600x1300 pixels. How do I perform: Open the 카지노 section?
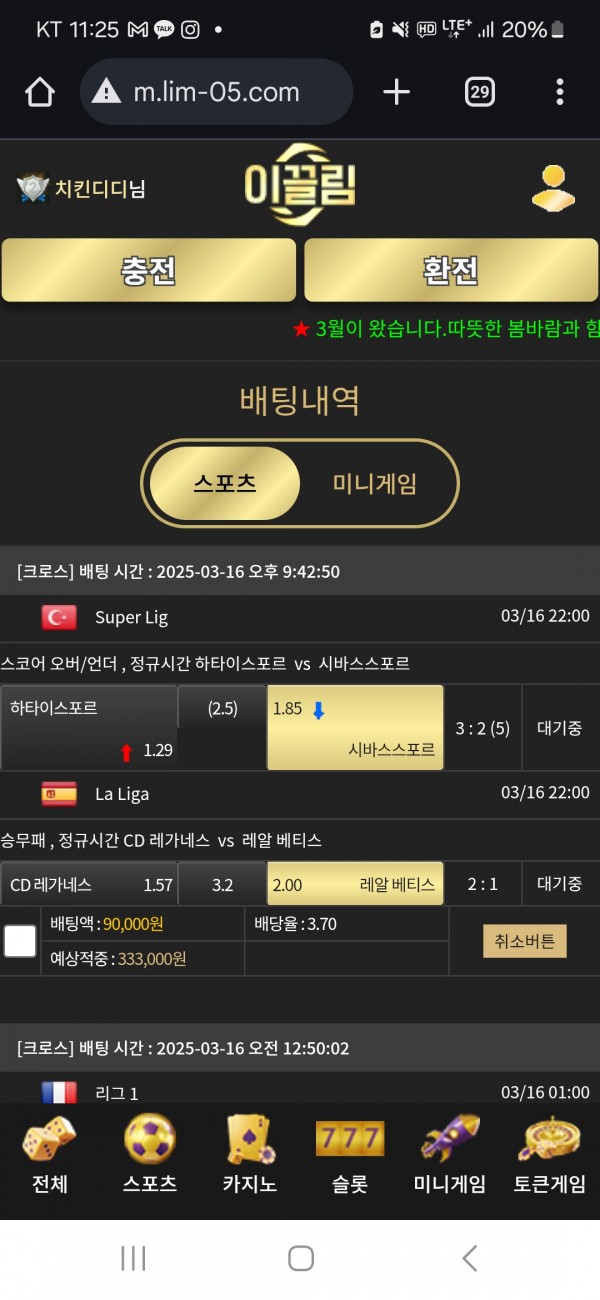250,1155
